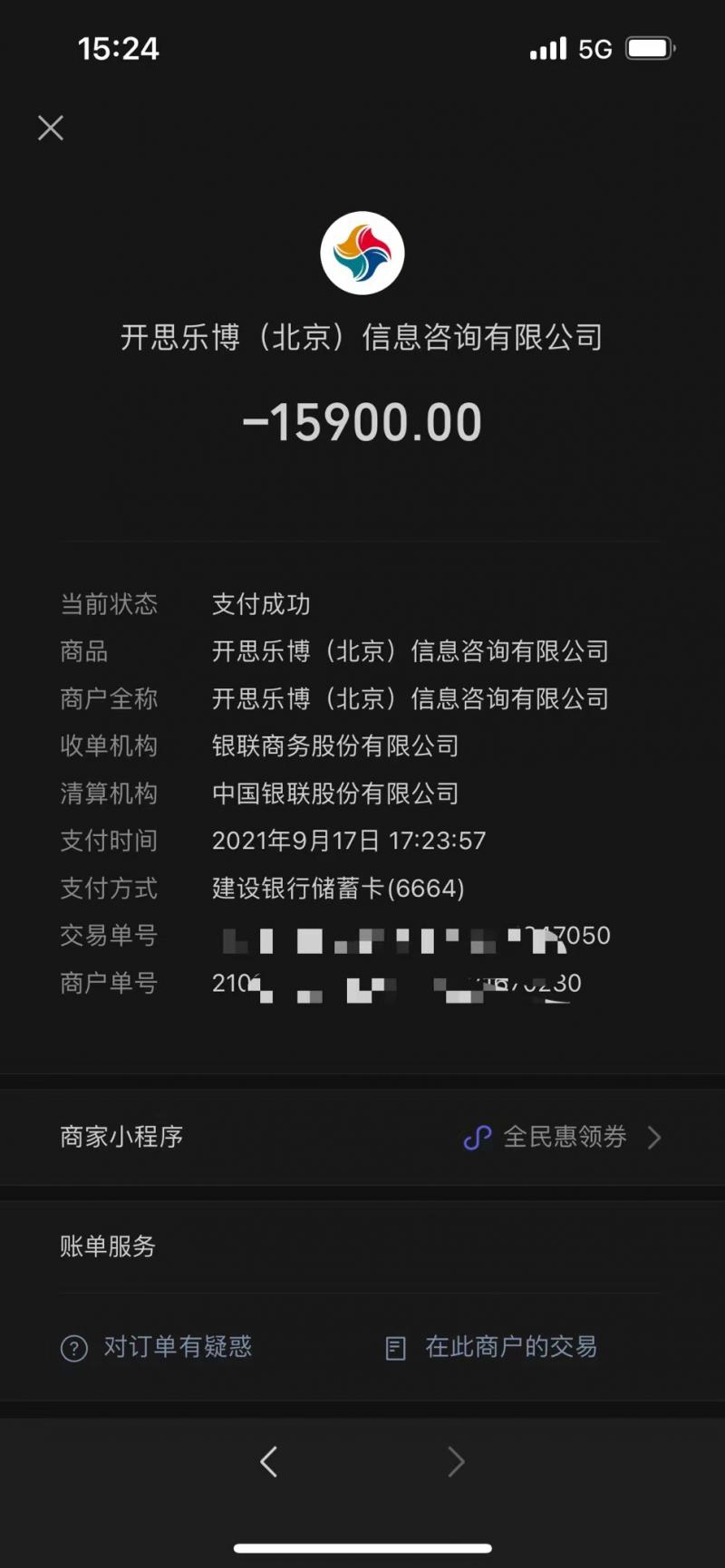Click the mini-program icon beside 全民惠领券
The height and width of the screenshot is (1568, 725).
point(478,1138)
